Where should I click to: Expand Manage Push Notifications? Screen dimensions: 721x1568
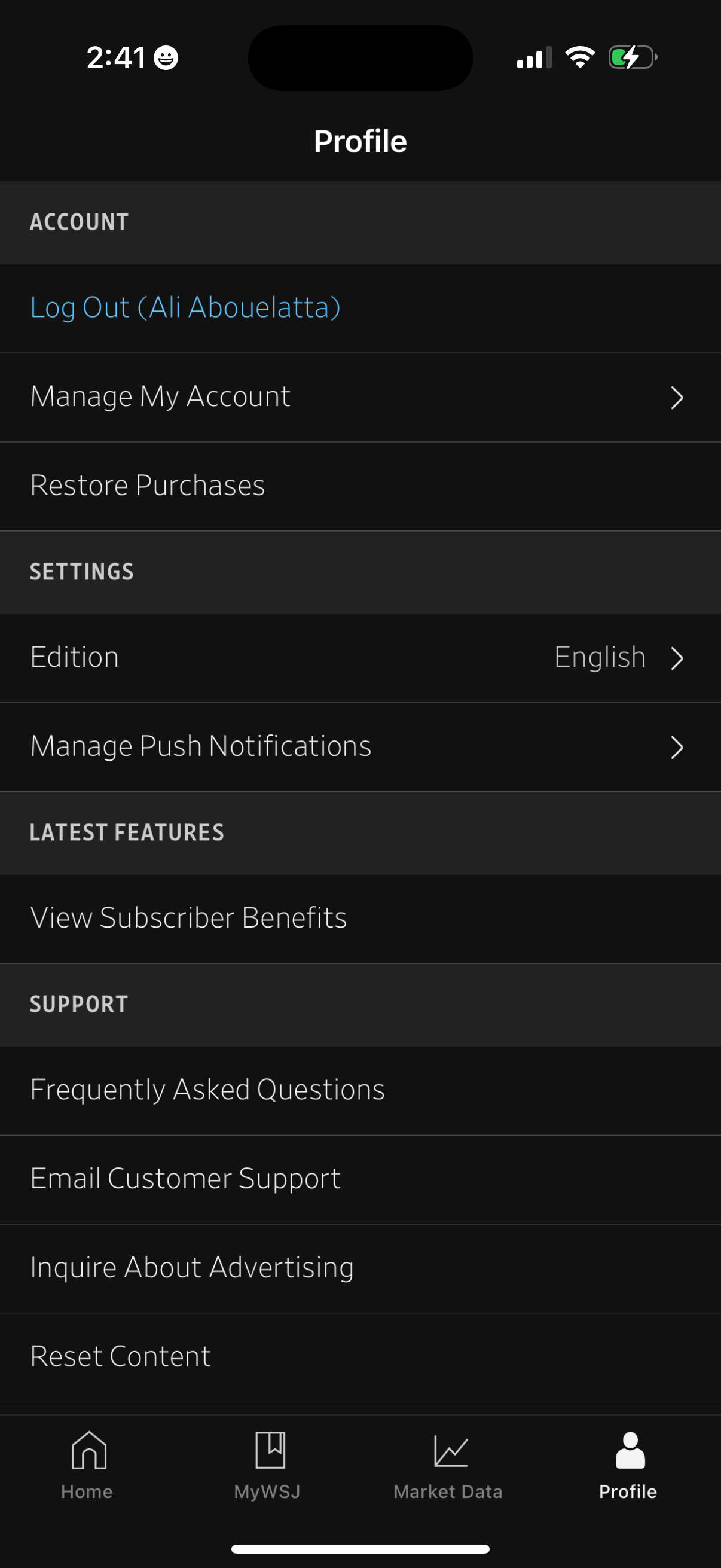[360, 746]
